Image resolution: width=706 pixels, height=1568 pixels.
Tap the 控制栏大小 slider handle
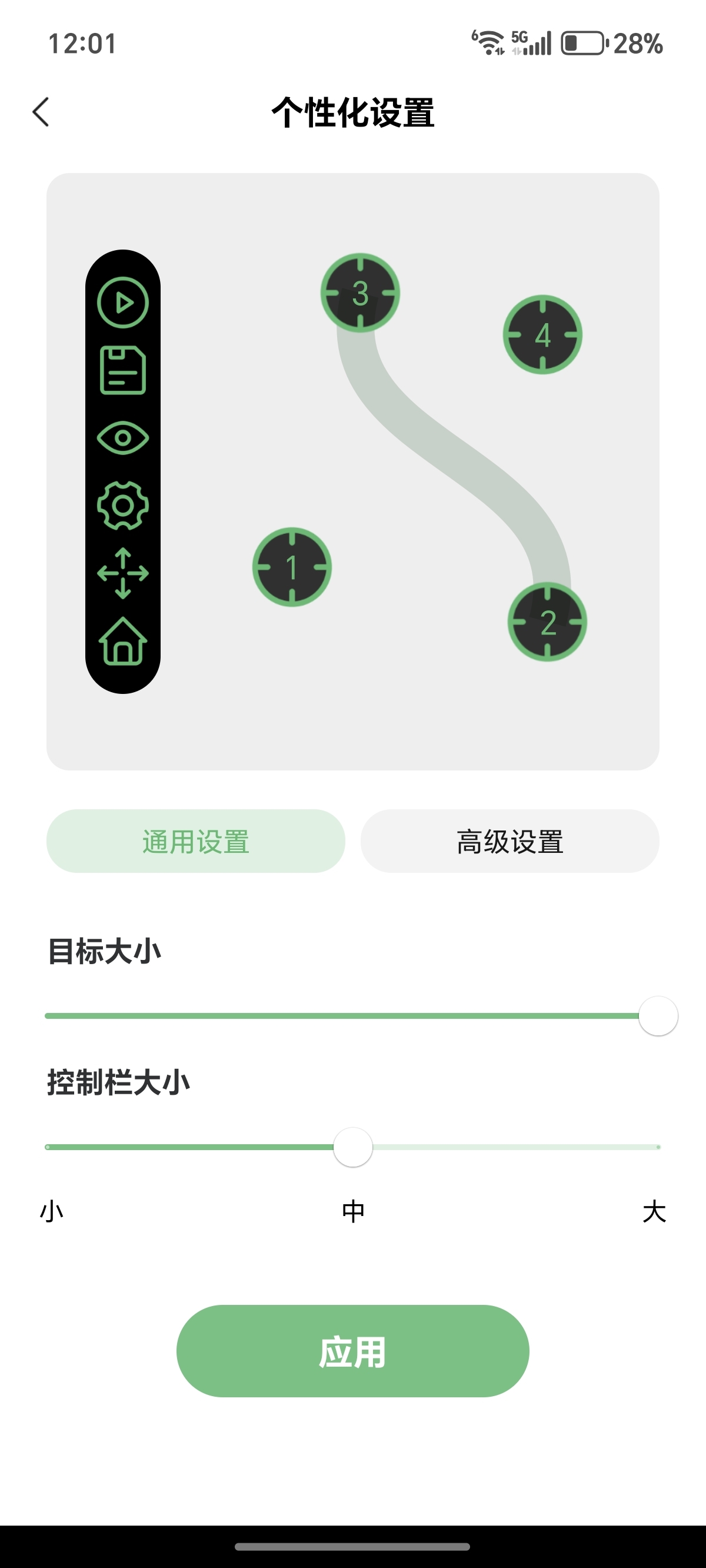pyautogui.click(x=353, y=1147)
